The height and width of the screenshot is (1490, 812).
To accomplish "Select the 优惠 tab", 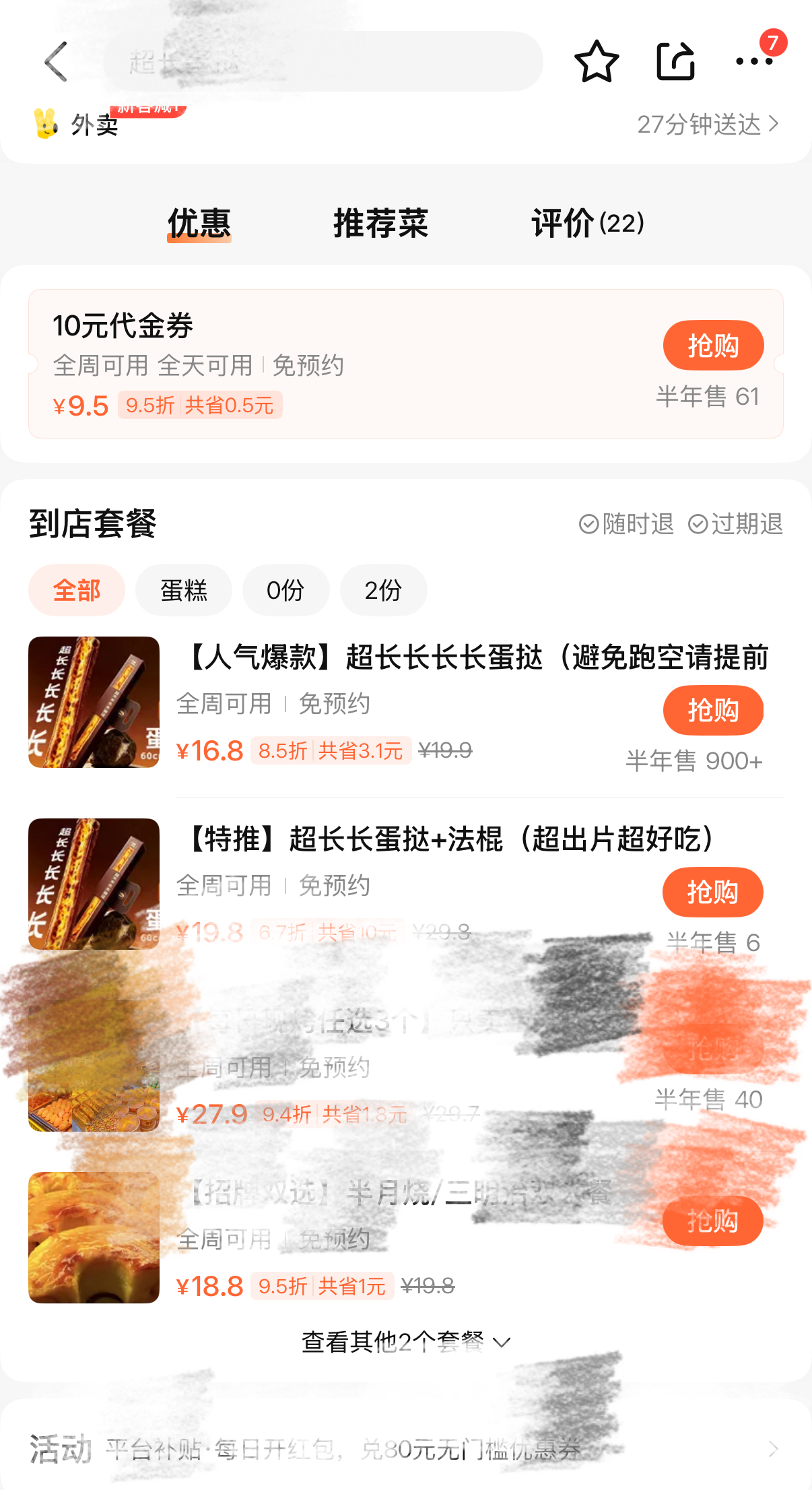I will pos(199,223).
